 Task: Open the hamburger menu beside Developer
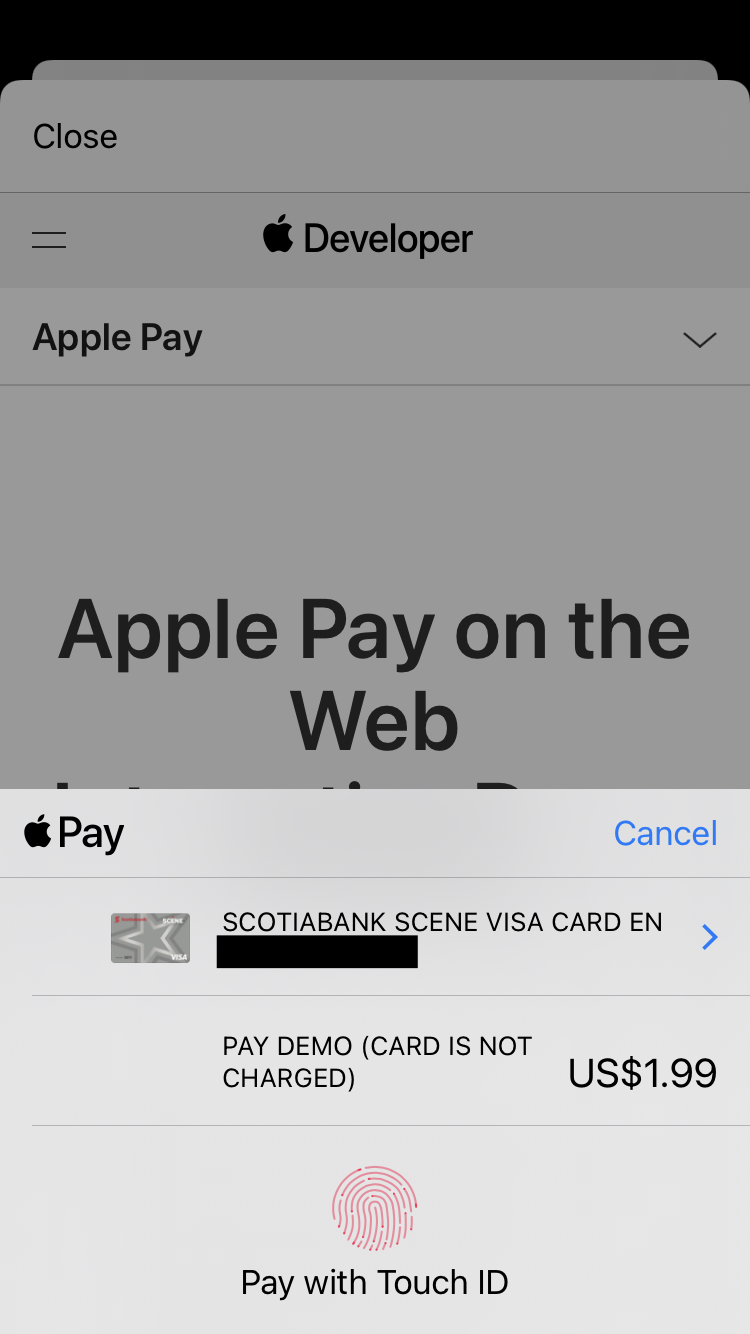tap(49, 240)
